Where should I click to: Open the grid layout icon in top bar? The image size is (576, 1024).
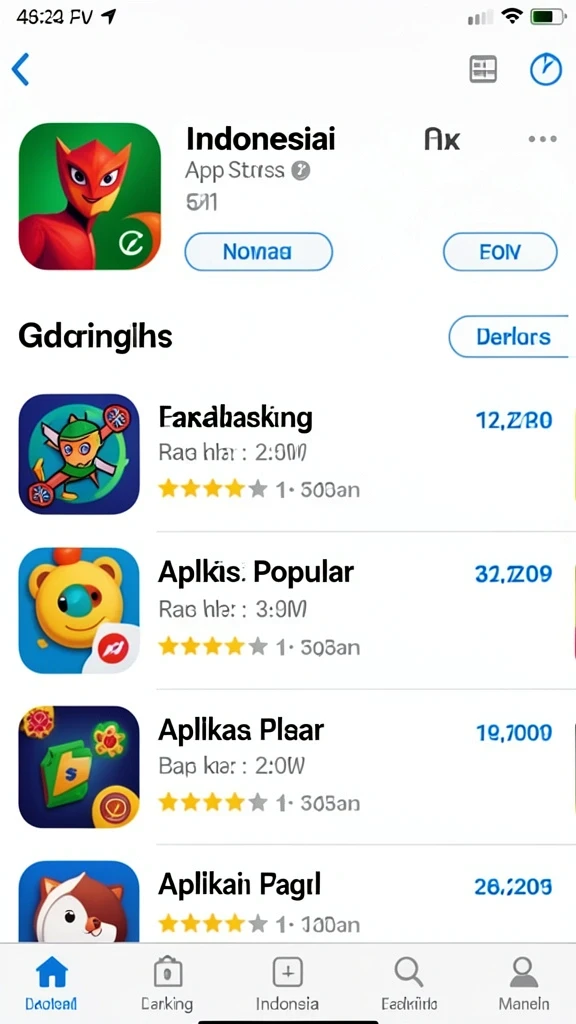(x=483, y=69)
